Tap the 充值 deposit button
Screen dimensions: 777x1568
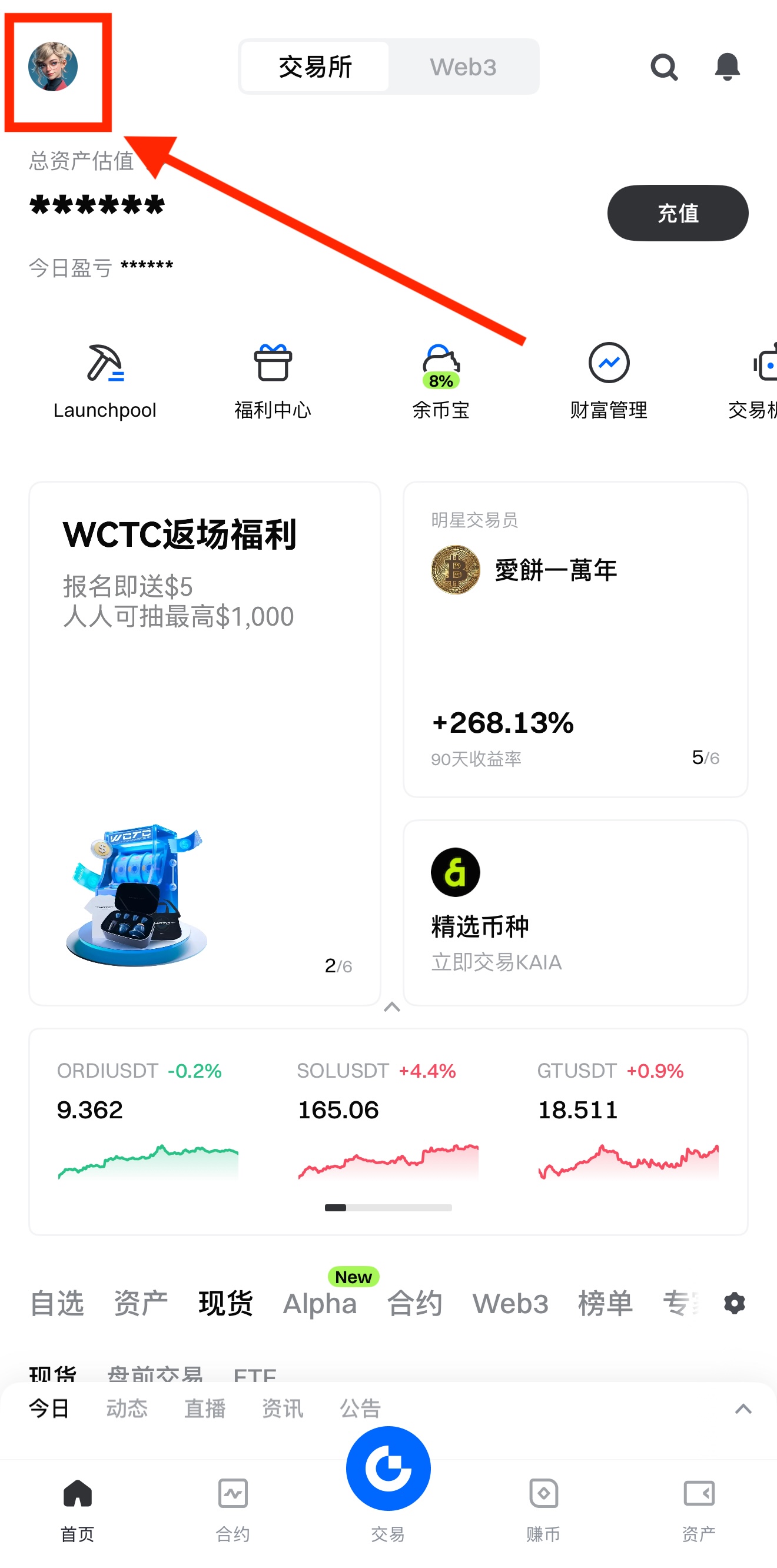click(x=677, y=213)
